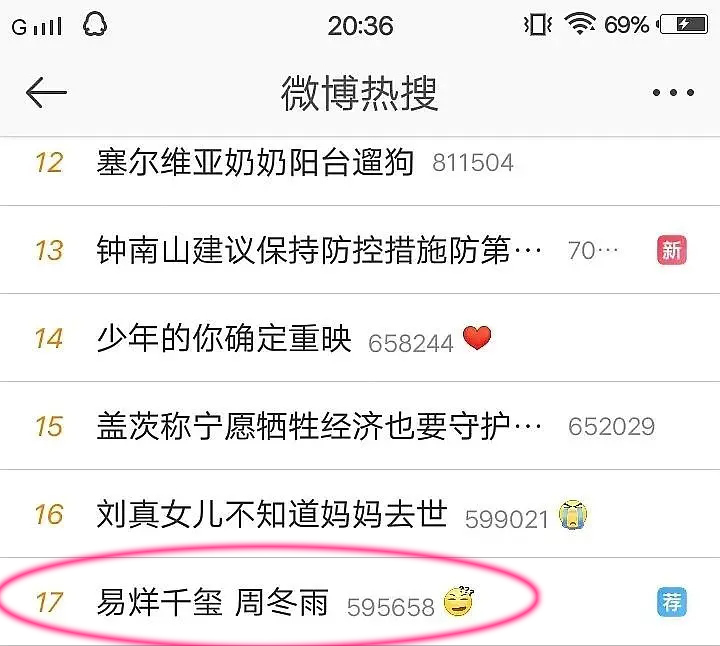The width and height of the screenshot is (720, 646).
Task: Go back using the arrow icon
Action: (46, 93)
